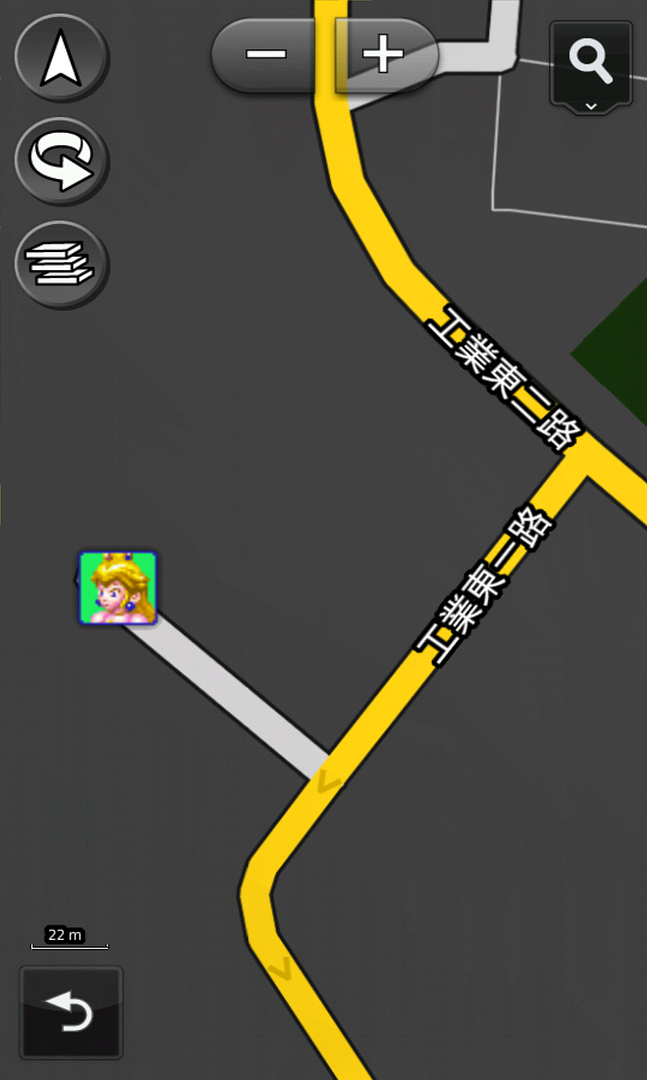Image resolution: width=647 pixels, height=1080 pixels.
Task: Zoom out with the minus button
Action: tap(267, 54)
